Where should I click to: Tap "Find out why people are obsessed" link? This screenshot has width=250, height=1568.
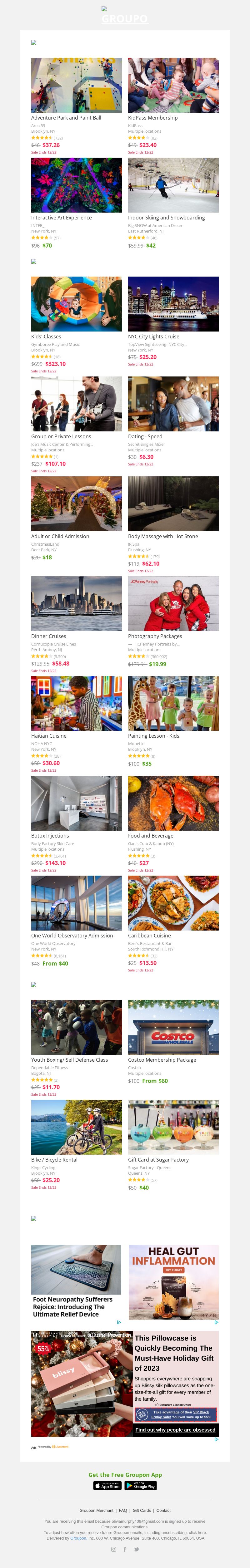pos(175,1430)
